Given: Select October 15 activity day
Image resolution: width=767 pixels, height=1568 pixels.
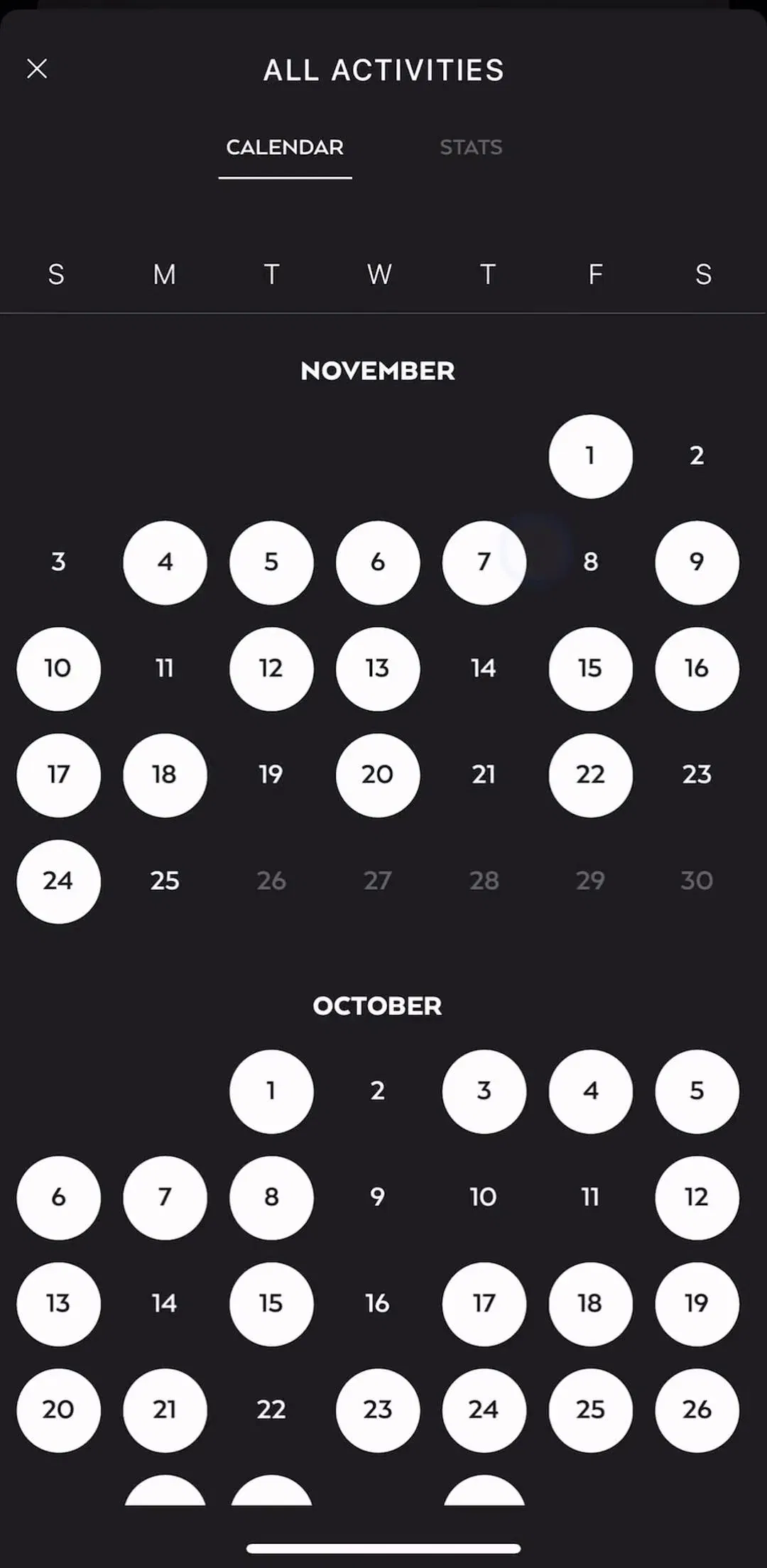Looking at the screenshot, I should (271, 1304).
